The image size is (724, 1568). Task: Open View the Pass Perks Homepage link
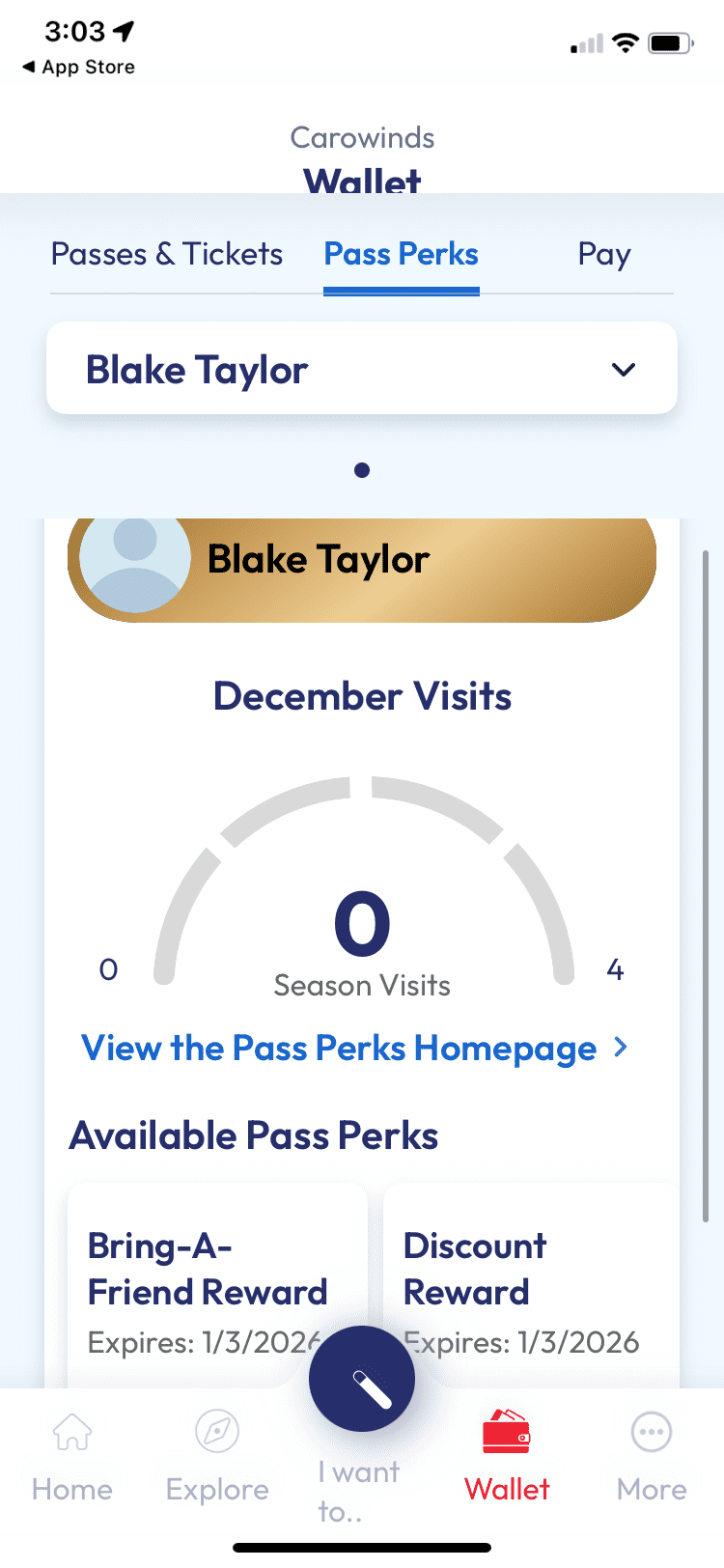[353, 1049]
